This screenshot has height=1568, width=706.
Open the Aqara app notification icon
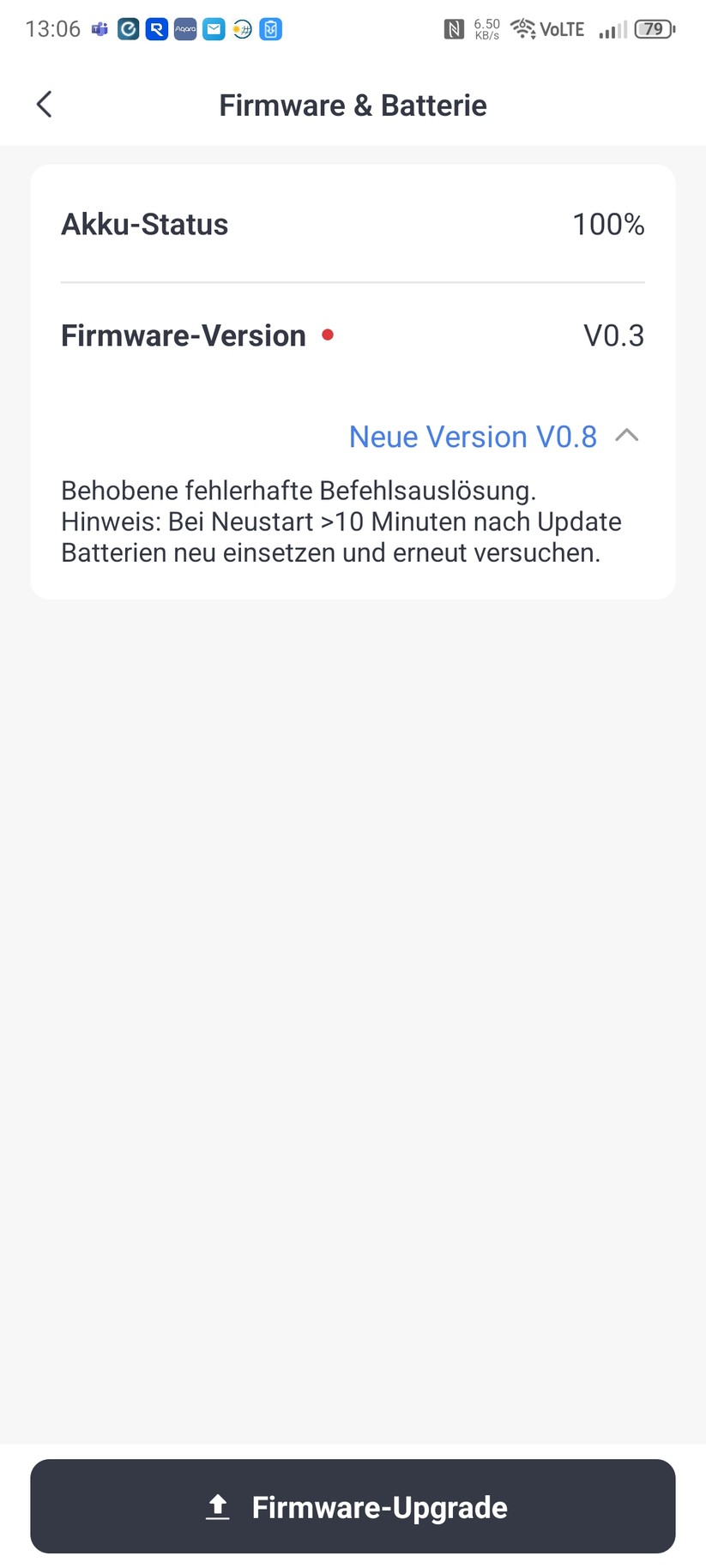[184, 28]
